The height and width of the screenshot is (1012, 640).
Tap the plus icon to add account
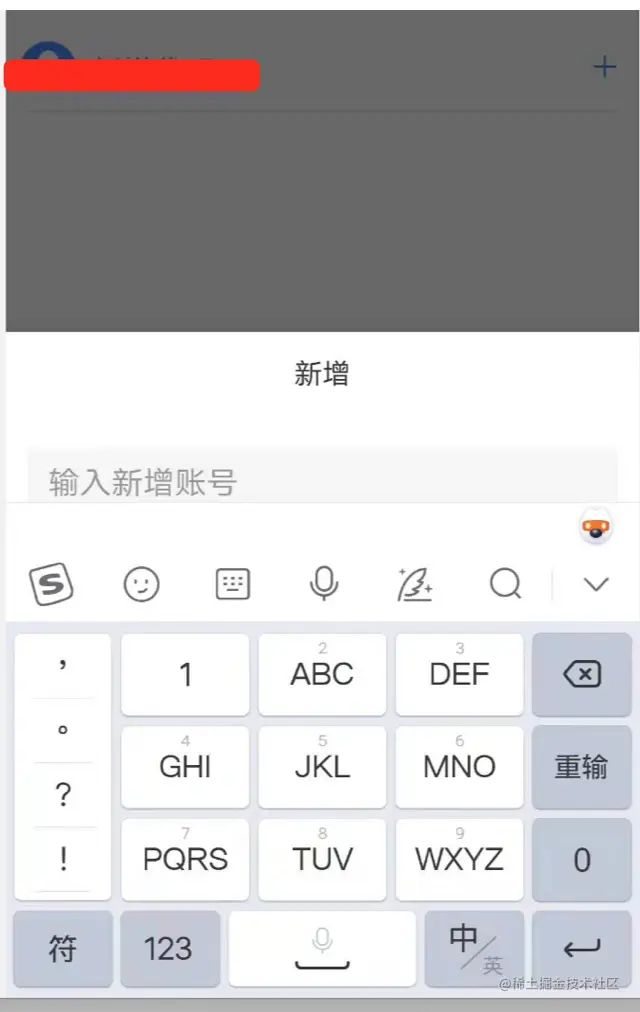(x=604, y=68)
